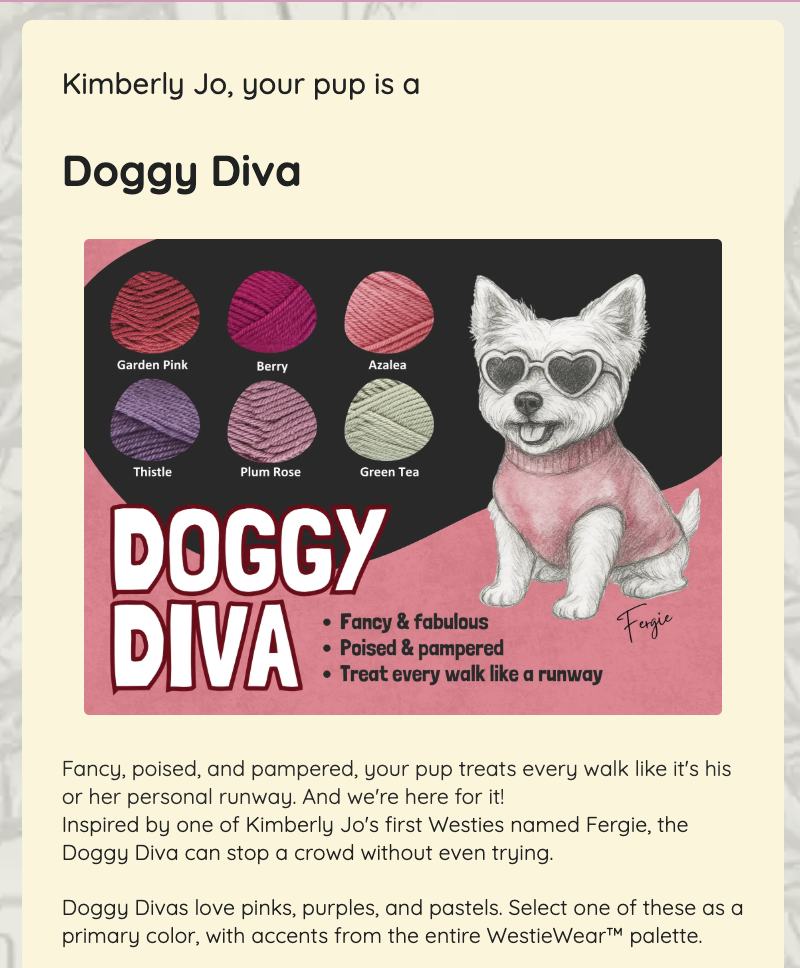Open the Doggy Diva result image
This screenshot has height=968, width=800.
(402, 476)
